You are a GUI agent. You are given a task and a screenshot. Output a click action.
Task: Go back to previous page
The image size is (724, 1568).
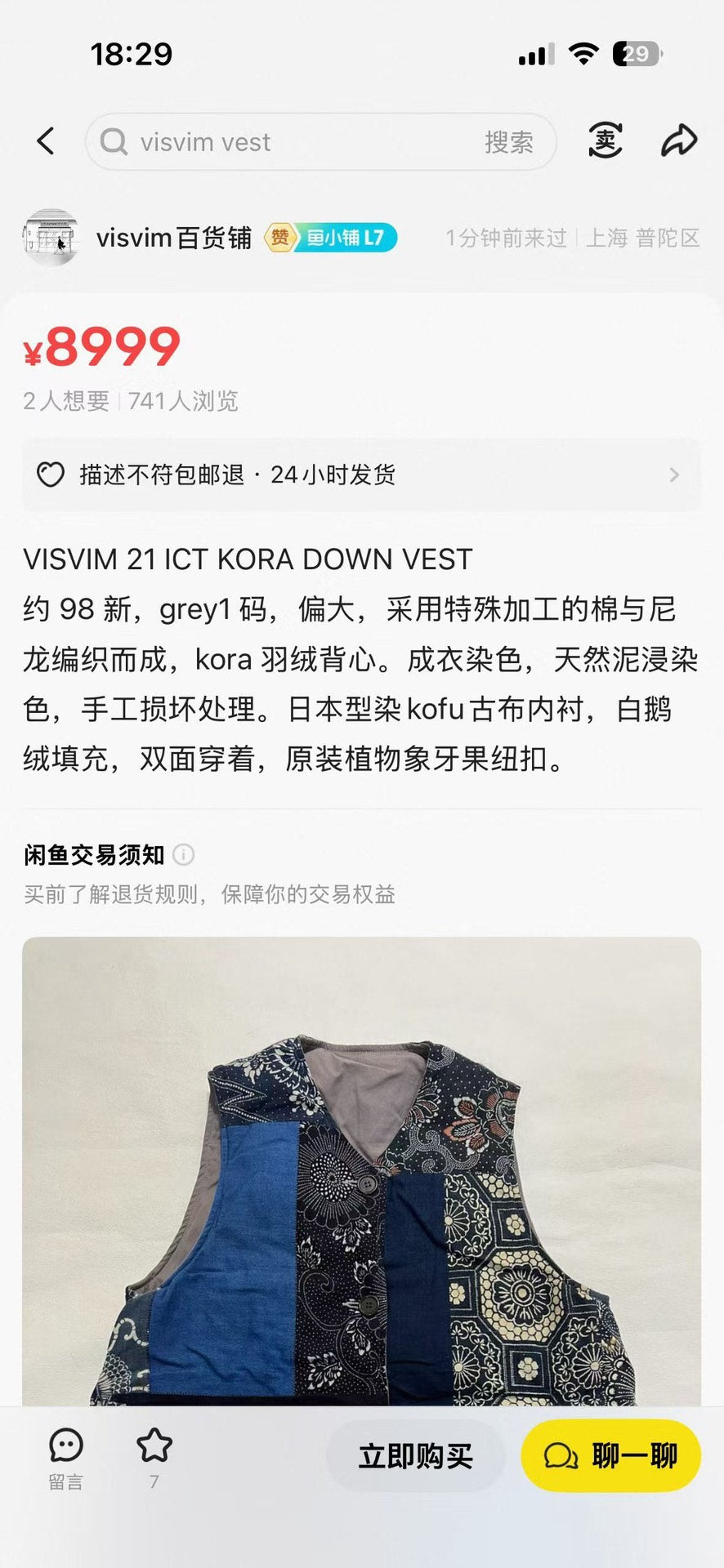point(47,141)
